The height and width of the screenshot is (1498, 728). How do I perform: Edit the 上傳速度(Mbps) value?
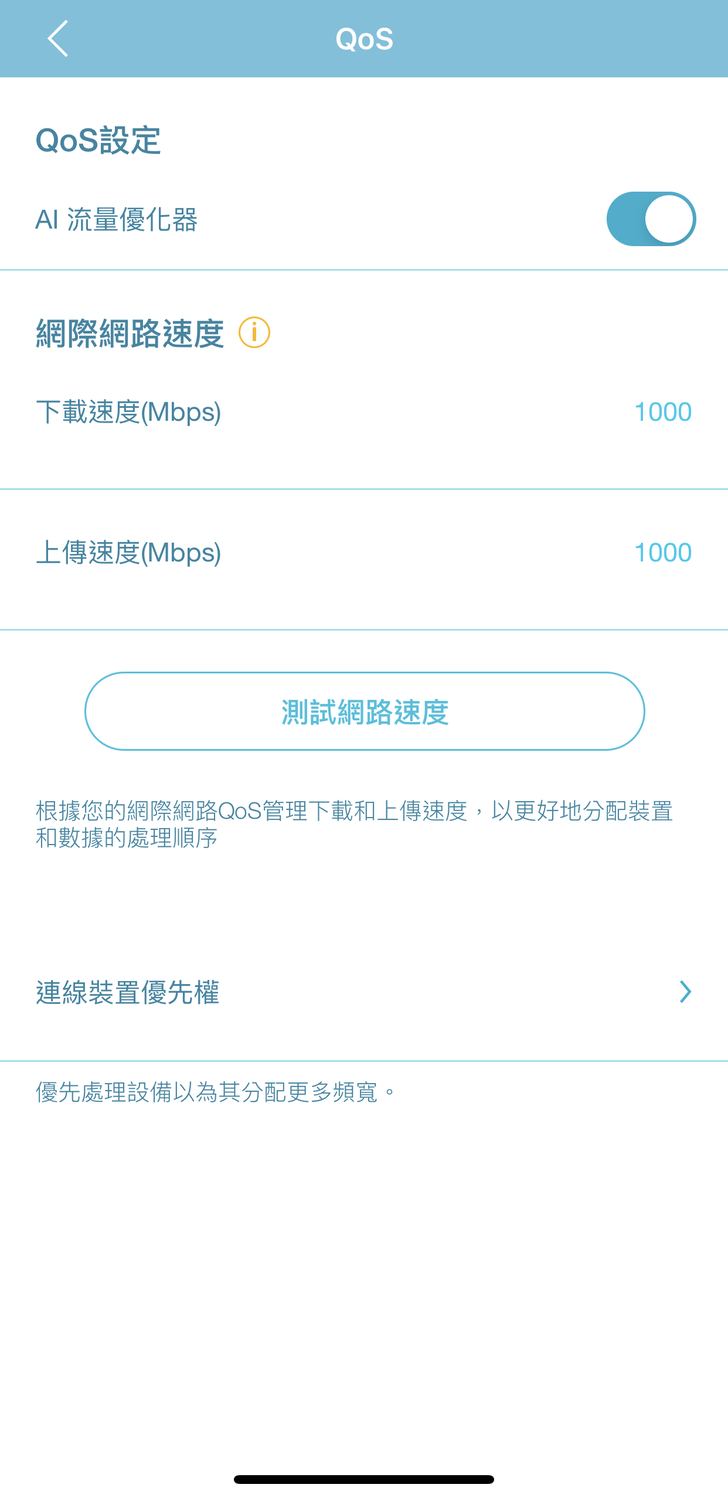point(662,553)
